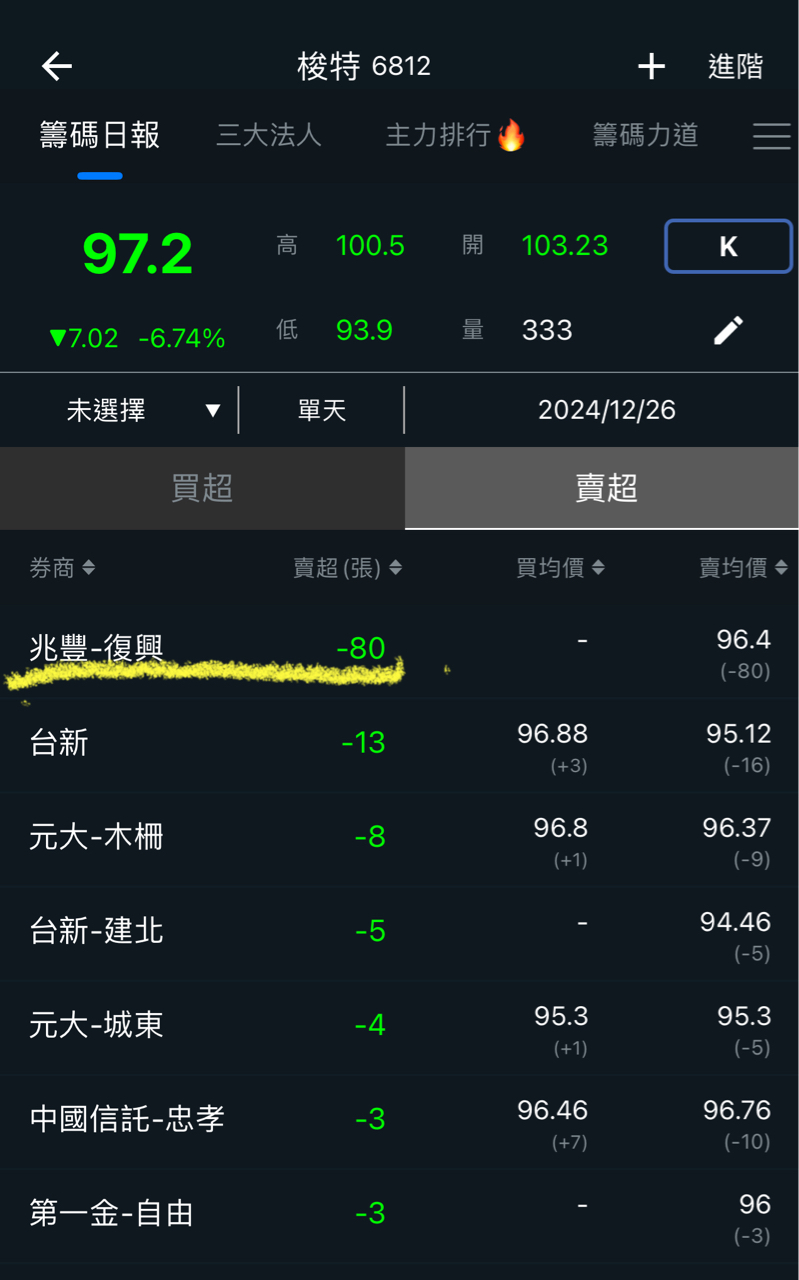Screen dimensions: 799x1280
Task: Switch to the 主力排行 tab
Action: [x=455, y=135]
